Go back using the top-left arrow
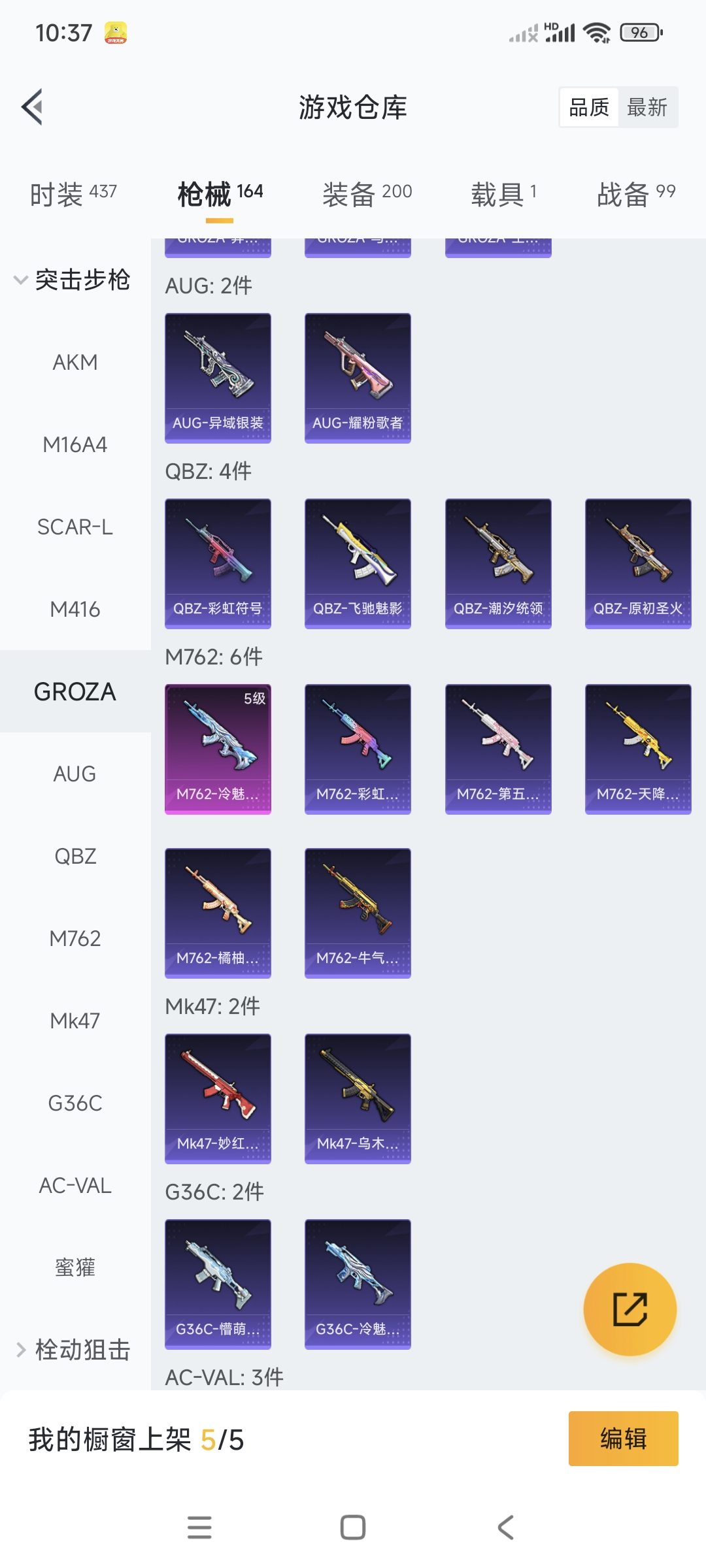 coord(33,106)
